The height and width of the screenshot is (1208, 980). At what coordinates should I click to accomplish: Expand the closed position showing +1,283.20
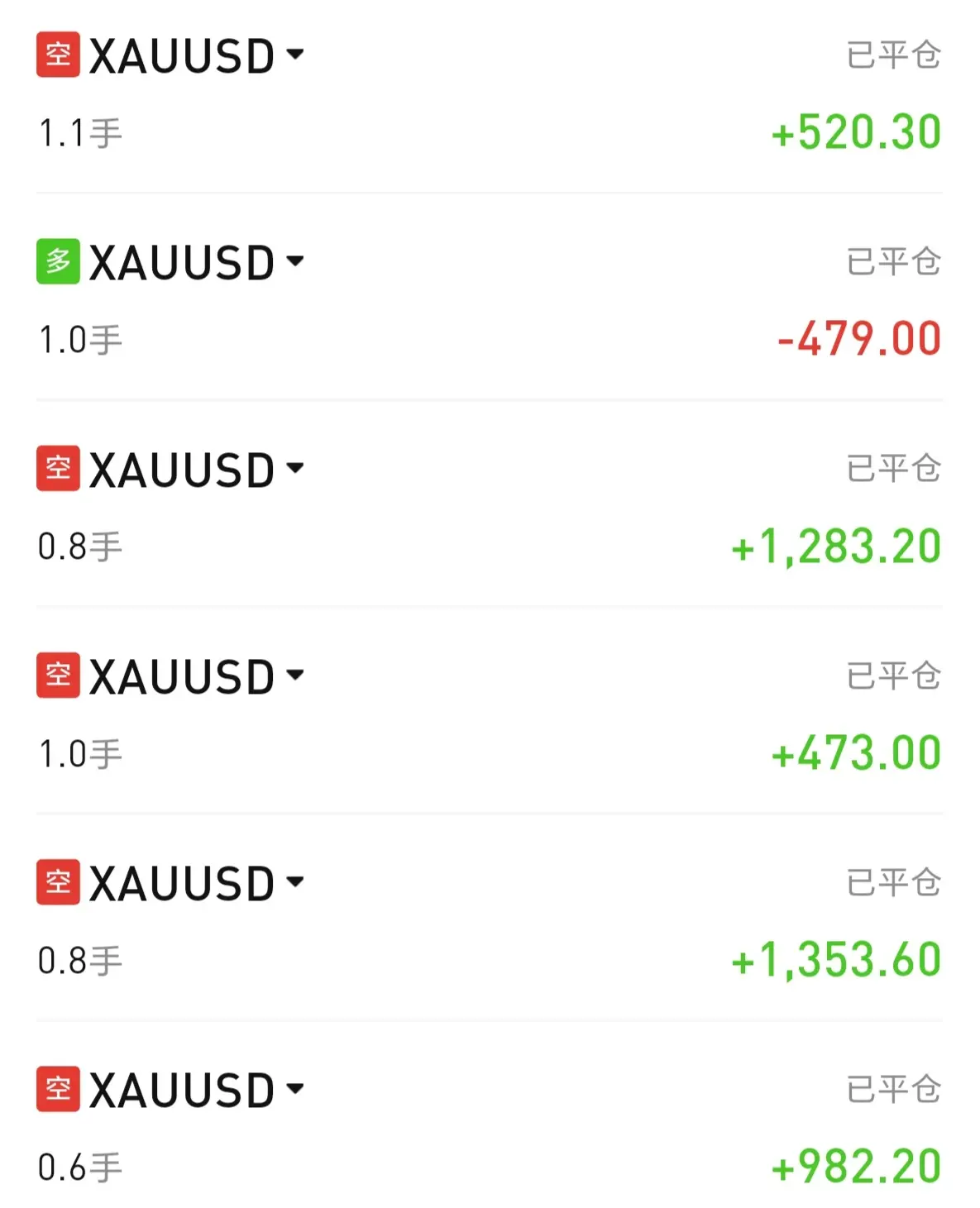[295, 468]
